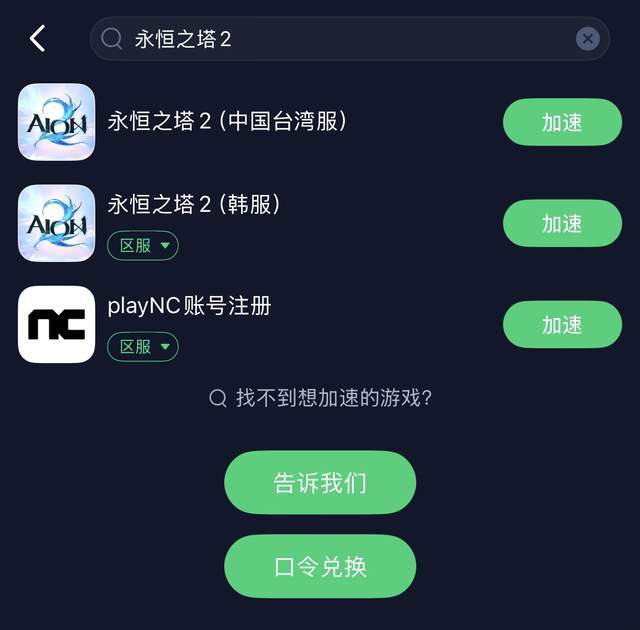Expand the 区服 dropdown under playNC账号注册
The image size is (640, 630).
[143, 346]
